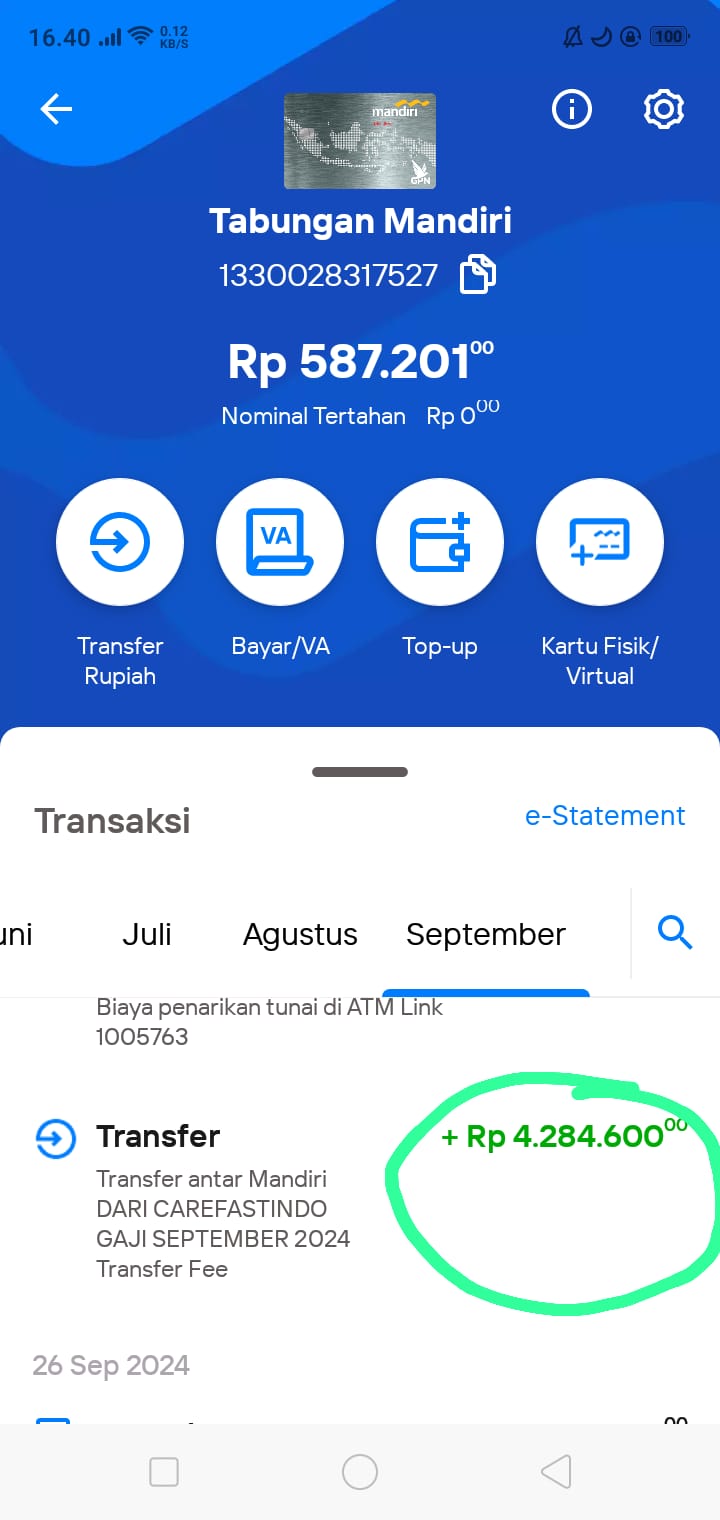
Task: Switch to the Agustus tab
Action: tap(300, 936)
